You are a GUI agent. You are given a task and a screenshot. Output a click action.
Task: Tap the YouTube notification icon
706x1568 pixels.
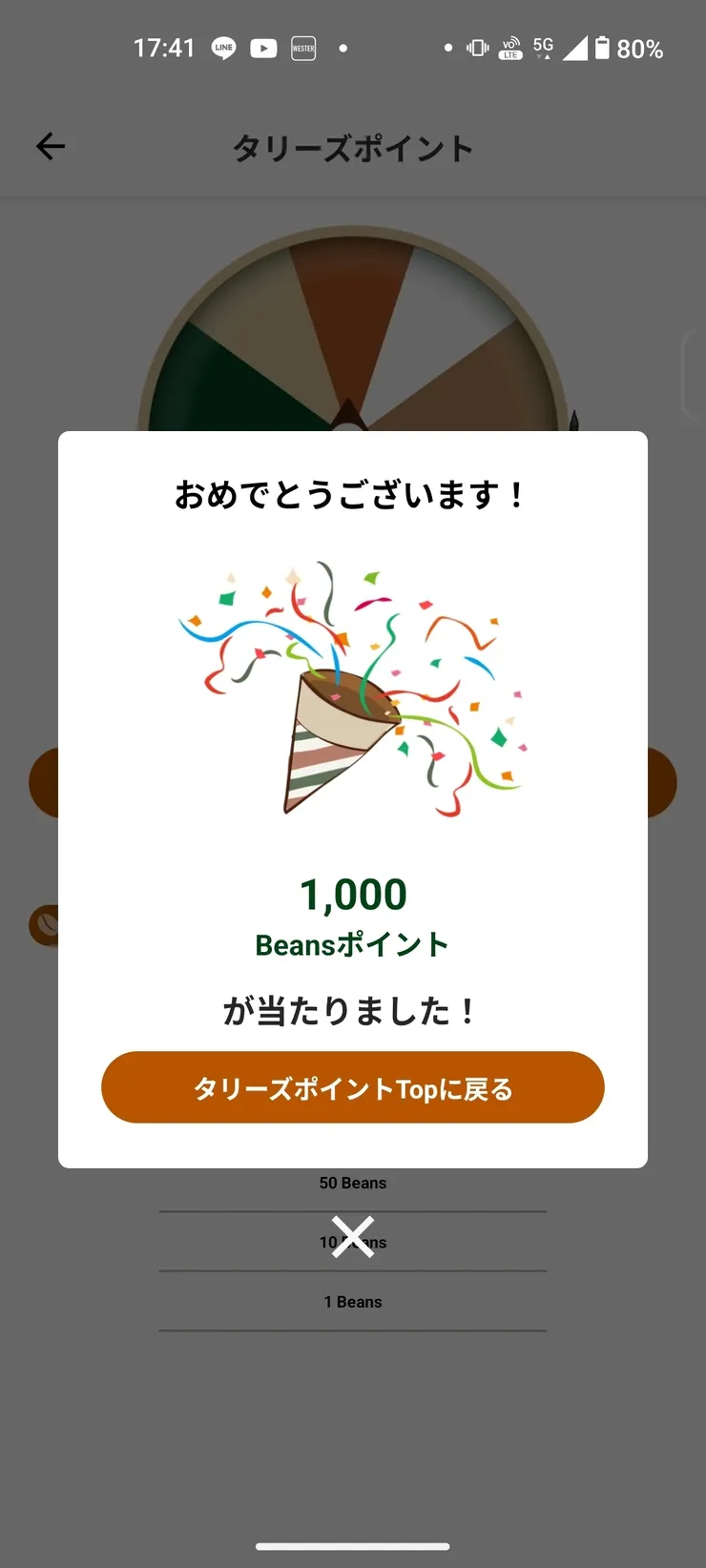click(262, 48)
